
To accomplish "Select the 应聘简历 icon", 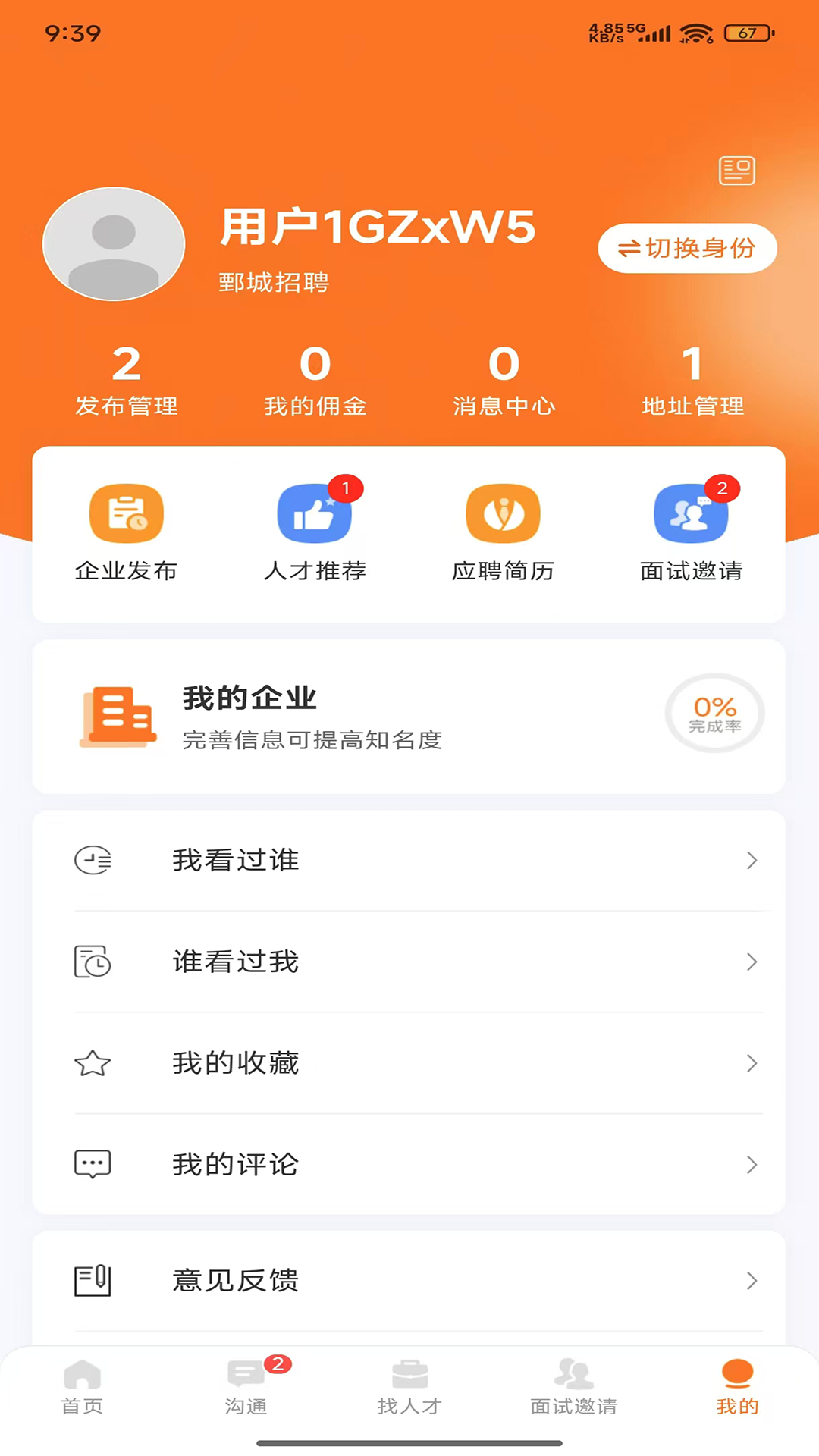I will [503, 513].
